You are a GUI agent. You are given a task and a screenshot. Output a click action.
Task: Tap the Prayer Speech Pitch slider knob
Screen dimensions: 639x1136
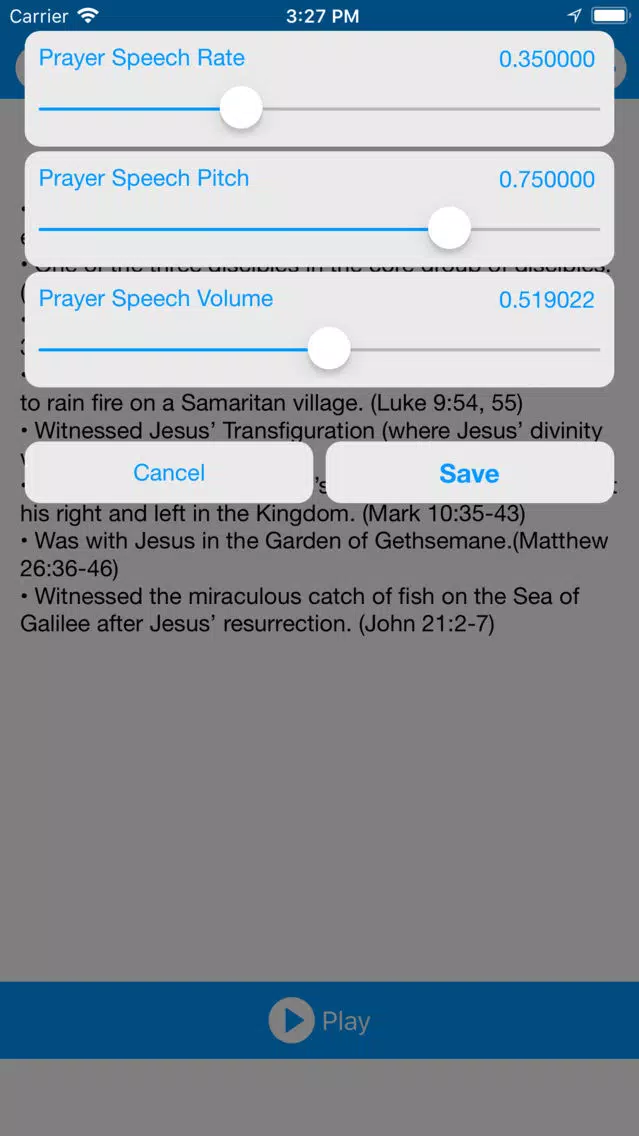point(449,228)
